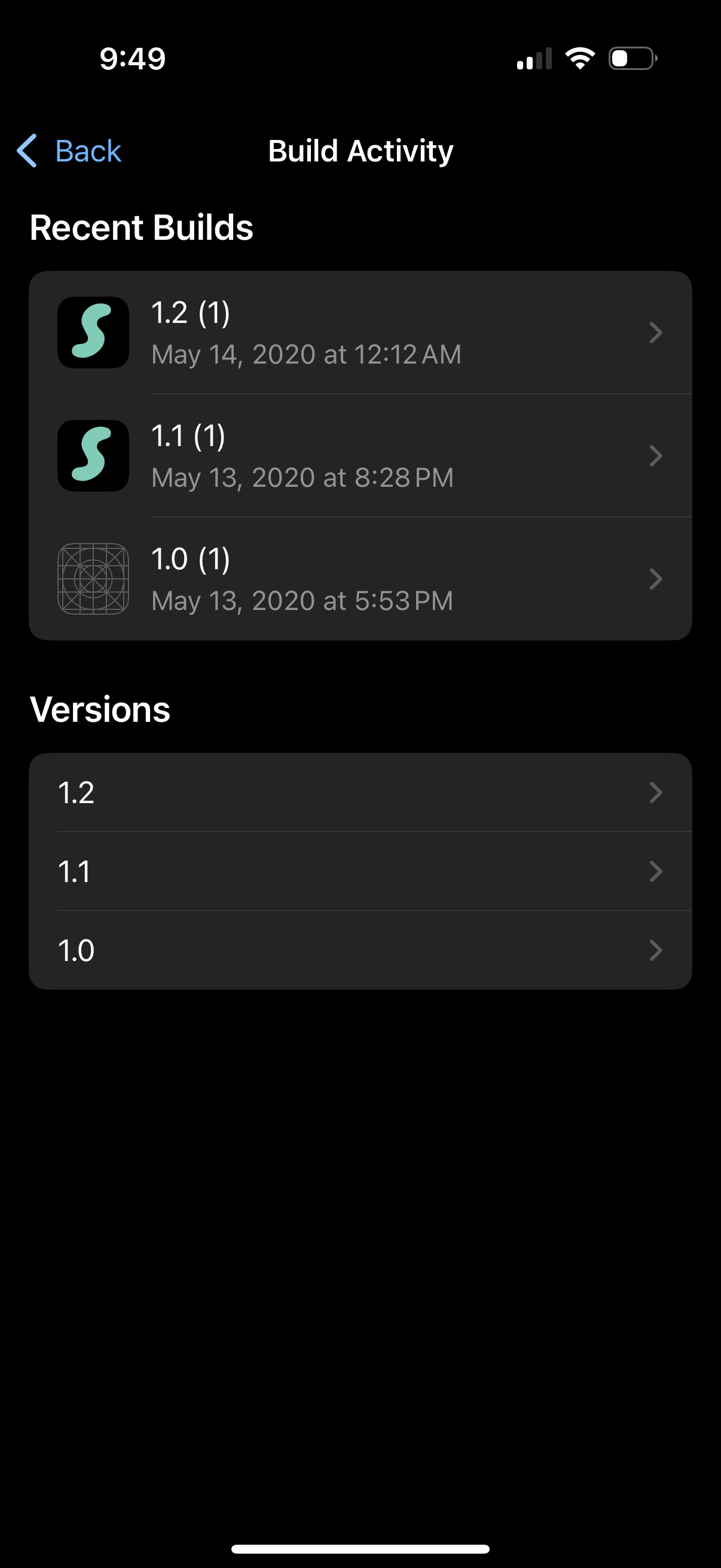
Task: Expand the chevron on version 1.0 row
Action: point(656,950)
